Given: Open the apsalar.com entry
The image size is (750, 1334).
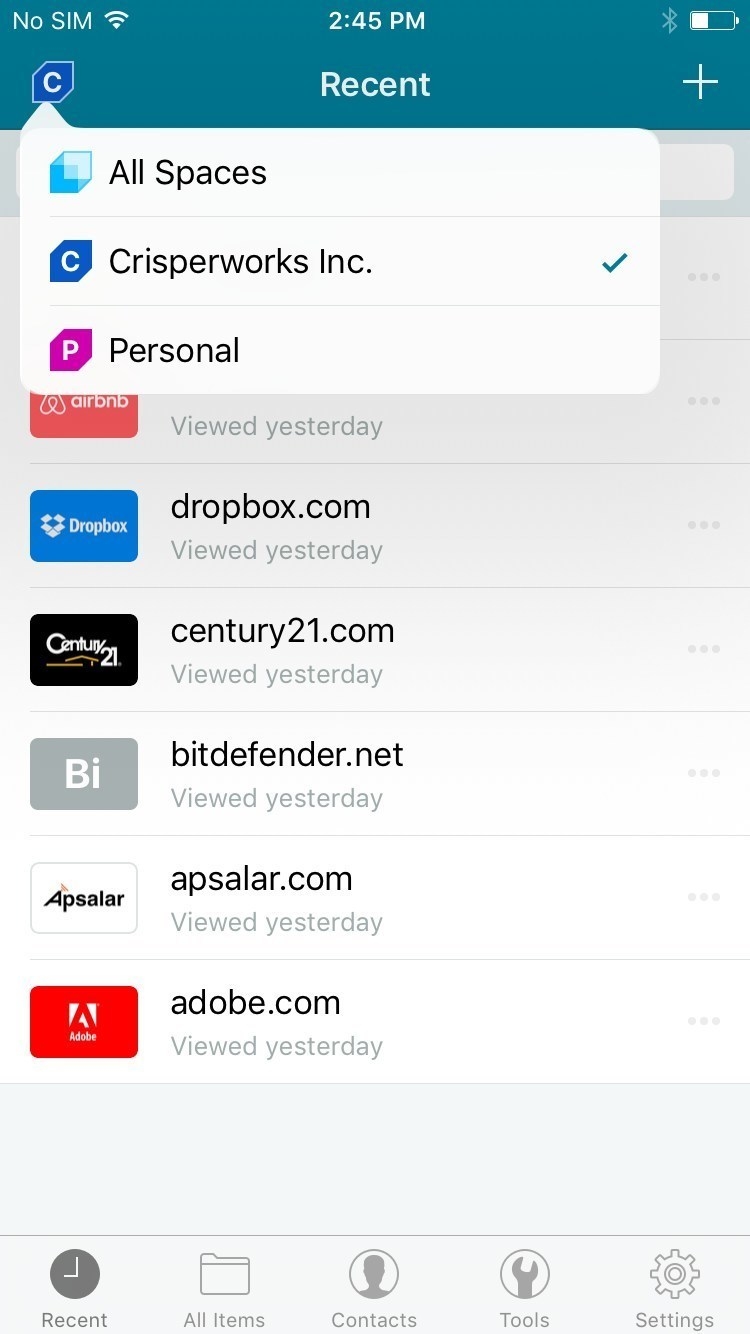Looking at the screenshot, I should coord(375,898).
